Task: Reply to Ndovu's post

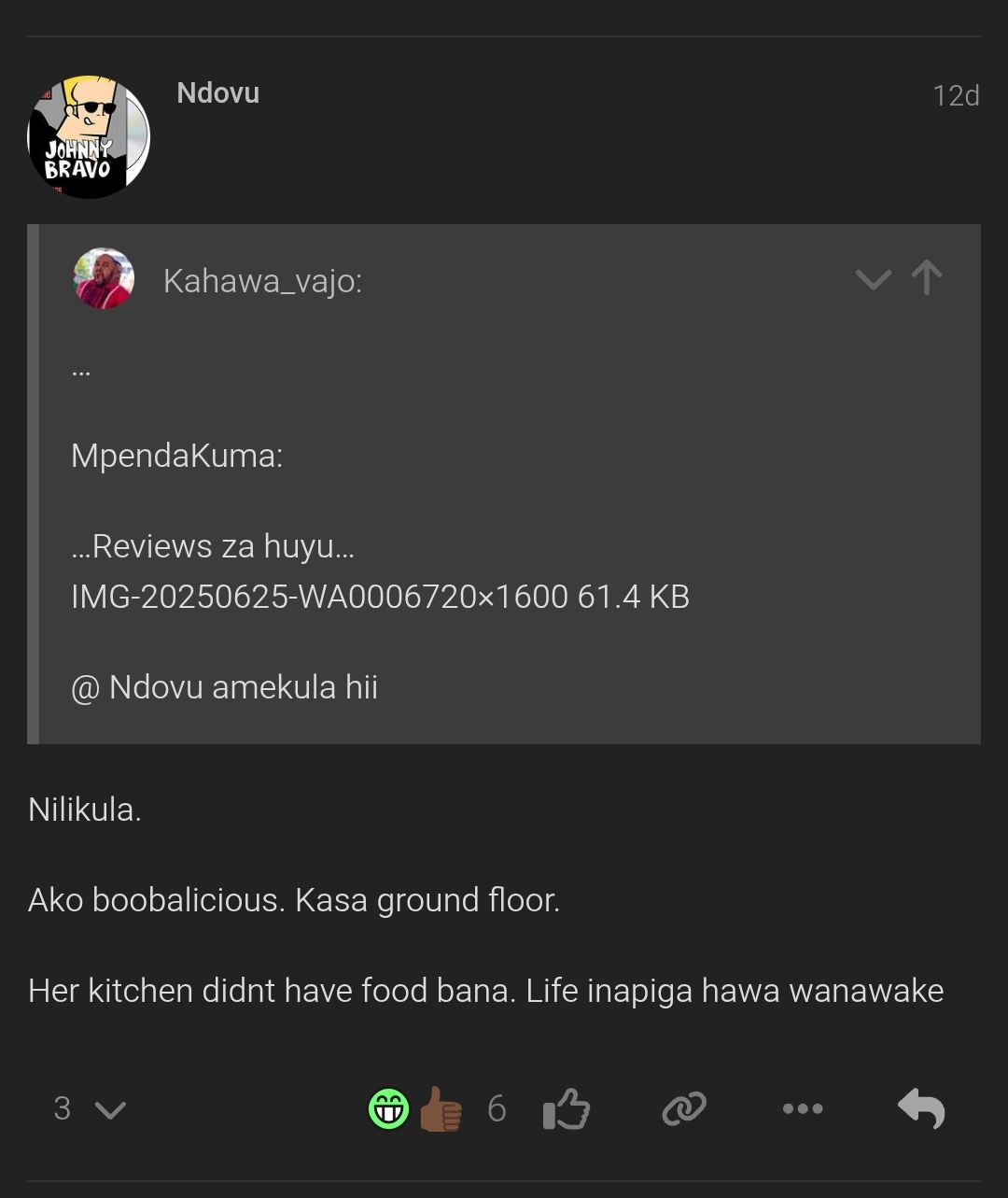Action: point(921,1108)
